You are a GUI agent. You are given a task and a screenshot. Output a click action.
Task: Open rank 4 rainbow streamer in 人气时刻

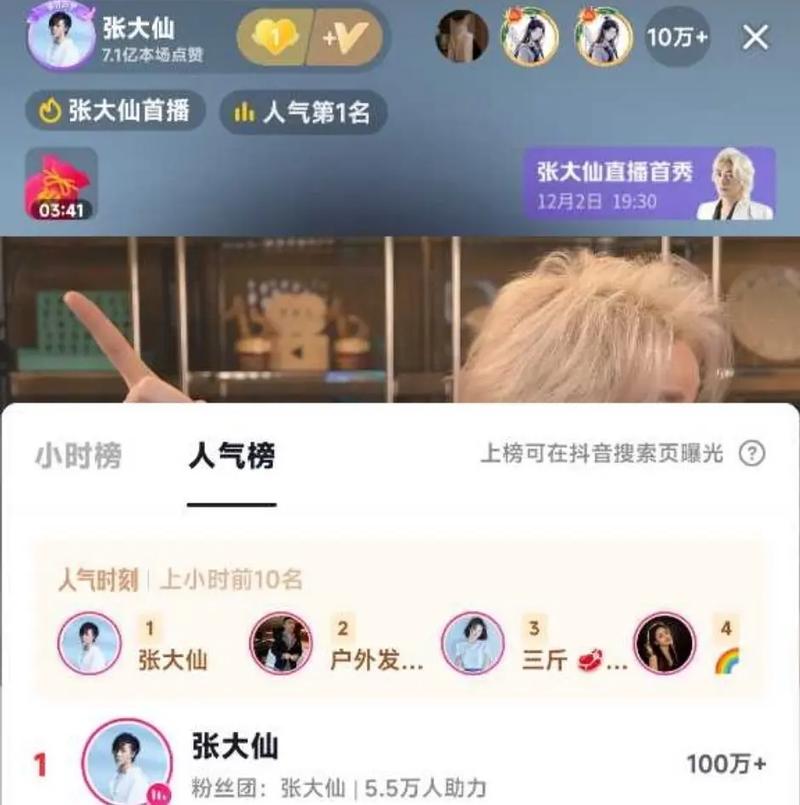tap(690, 643)
